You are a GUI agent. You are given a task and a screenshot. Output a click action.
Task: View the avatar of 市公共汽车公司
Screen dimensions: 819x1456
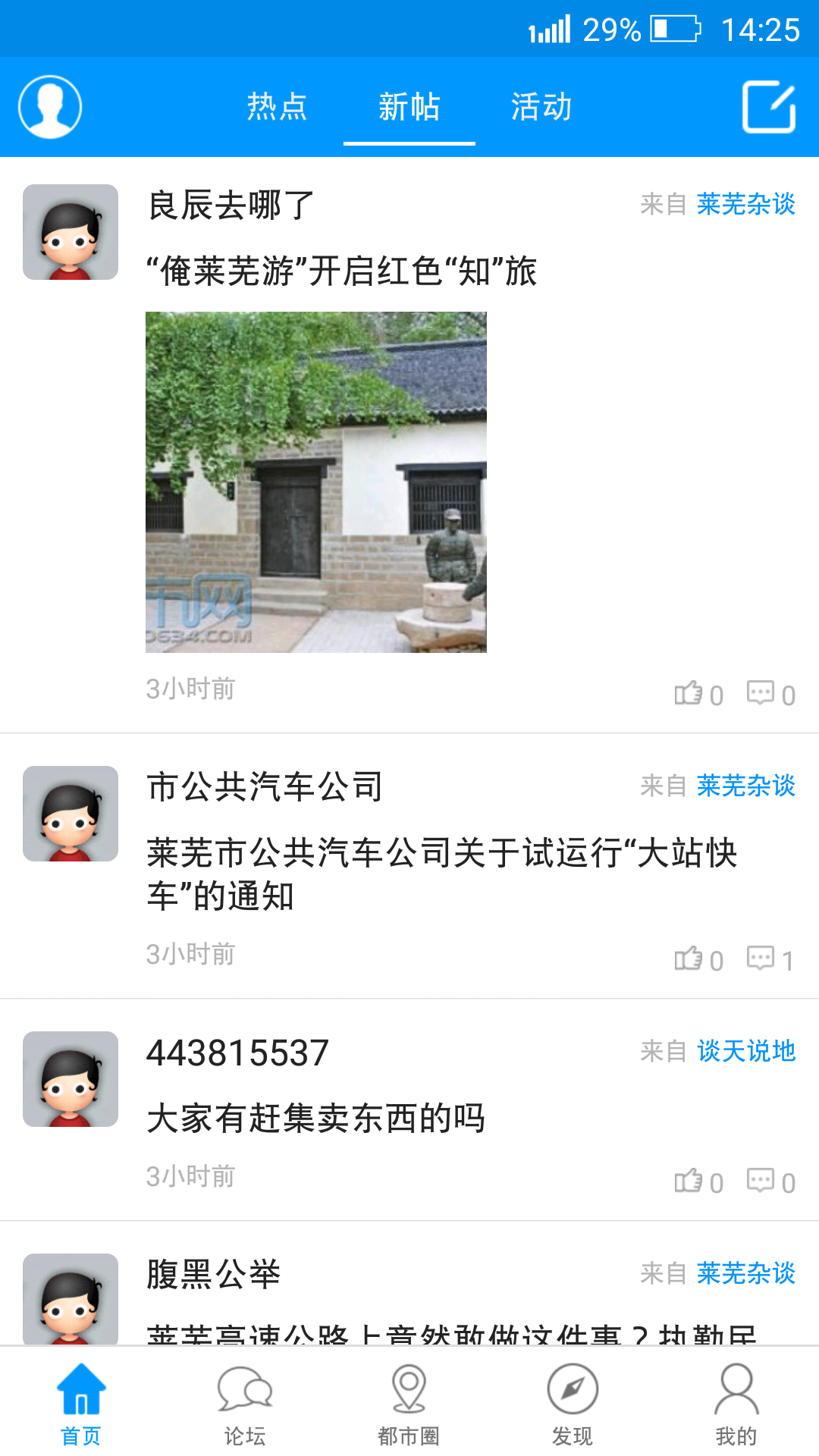coord(71,814)
